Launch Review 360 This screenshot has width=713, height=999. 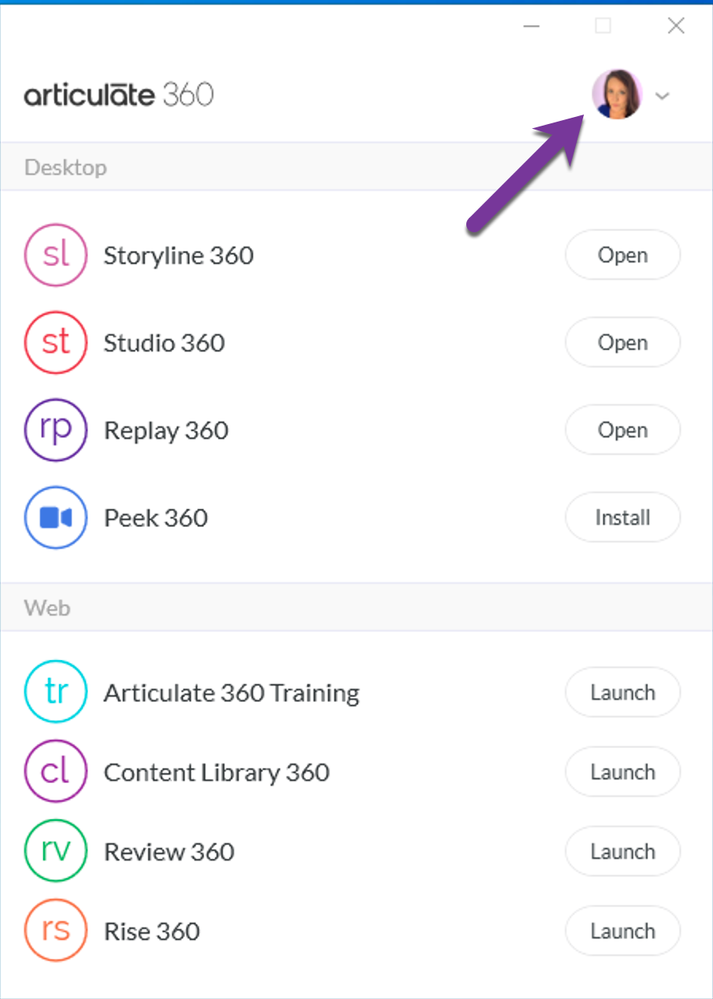coord(622,852)
